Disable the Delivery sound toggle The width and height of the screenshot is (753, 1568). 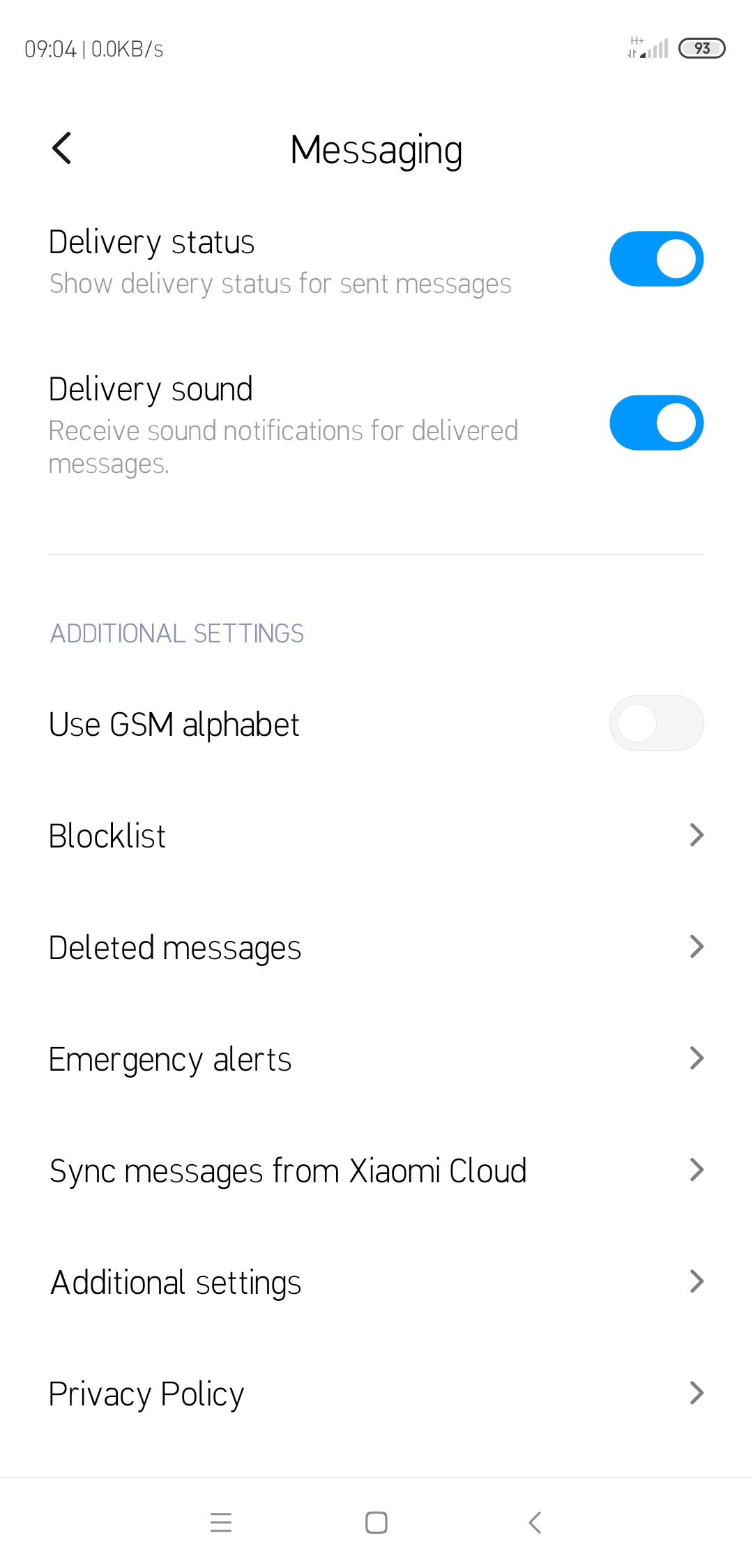pos(656,423)
